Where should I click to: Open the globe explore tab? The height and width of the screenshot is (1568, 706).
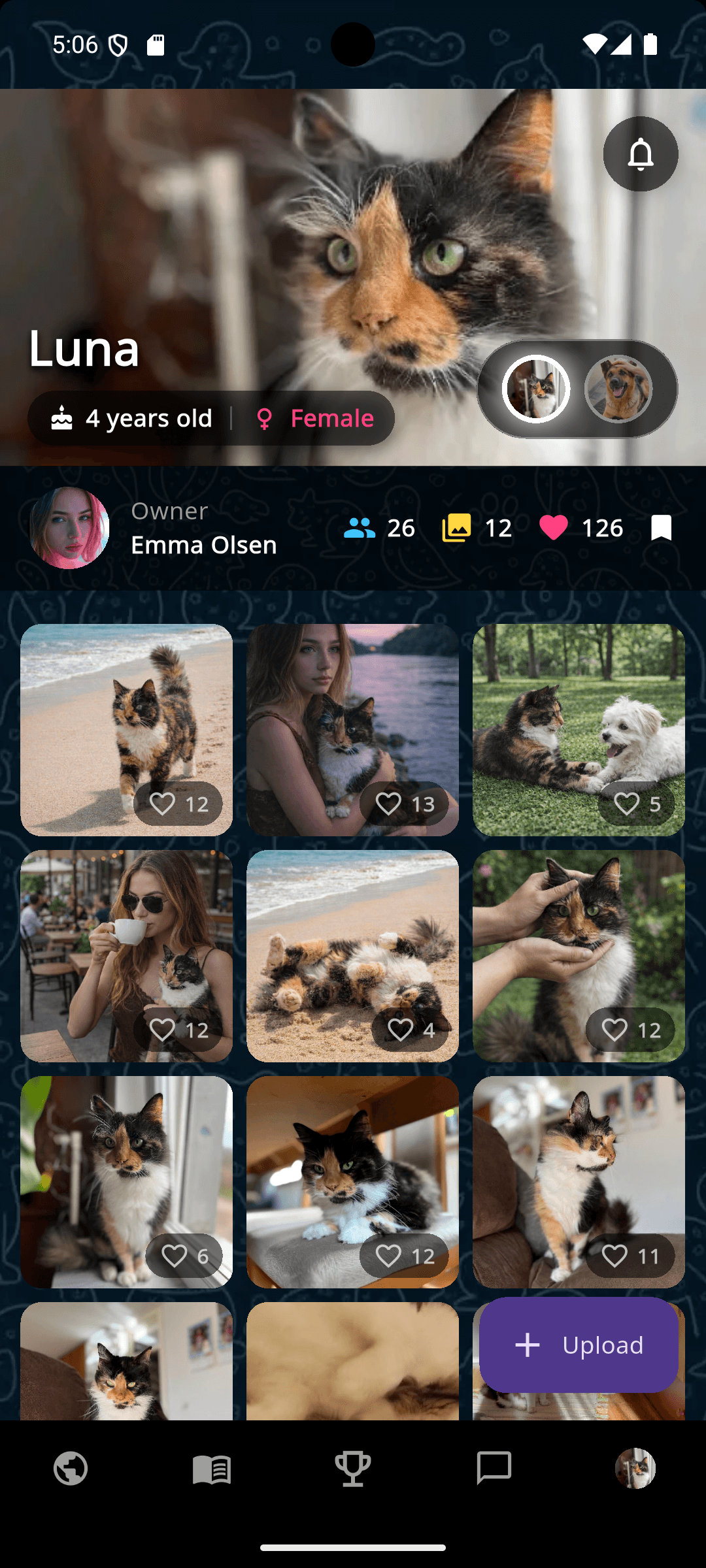click(71, 1469)
